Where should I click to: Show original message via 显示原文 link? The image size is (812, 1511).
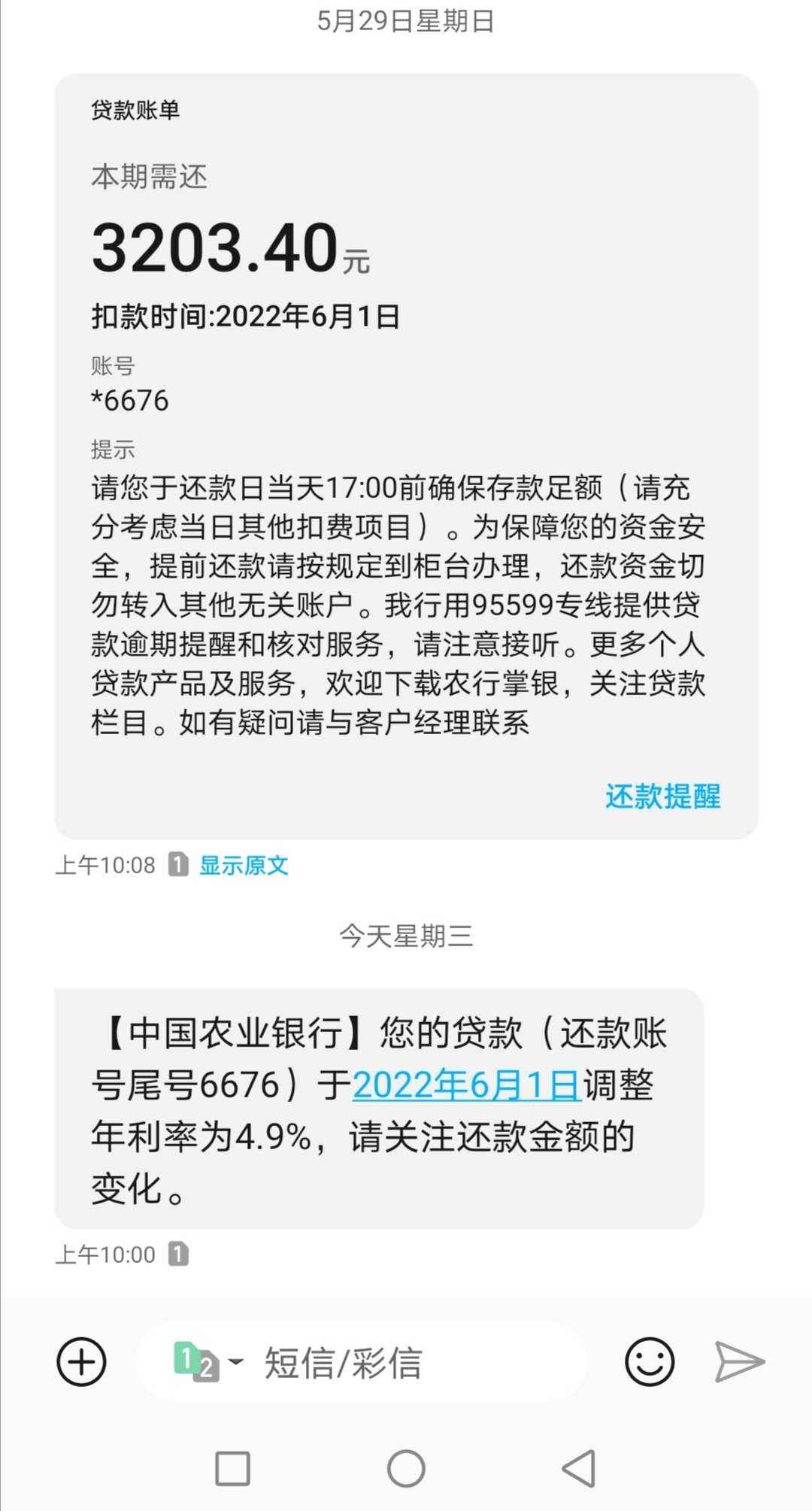(x=244, y=865)
